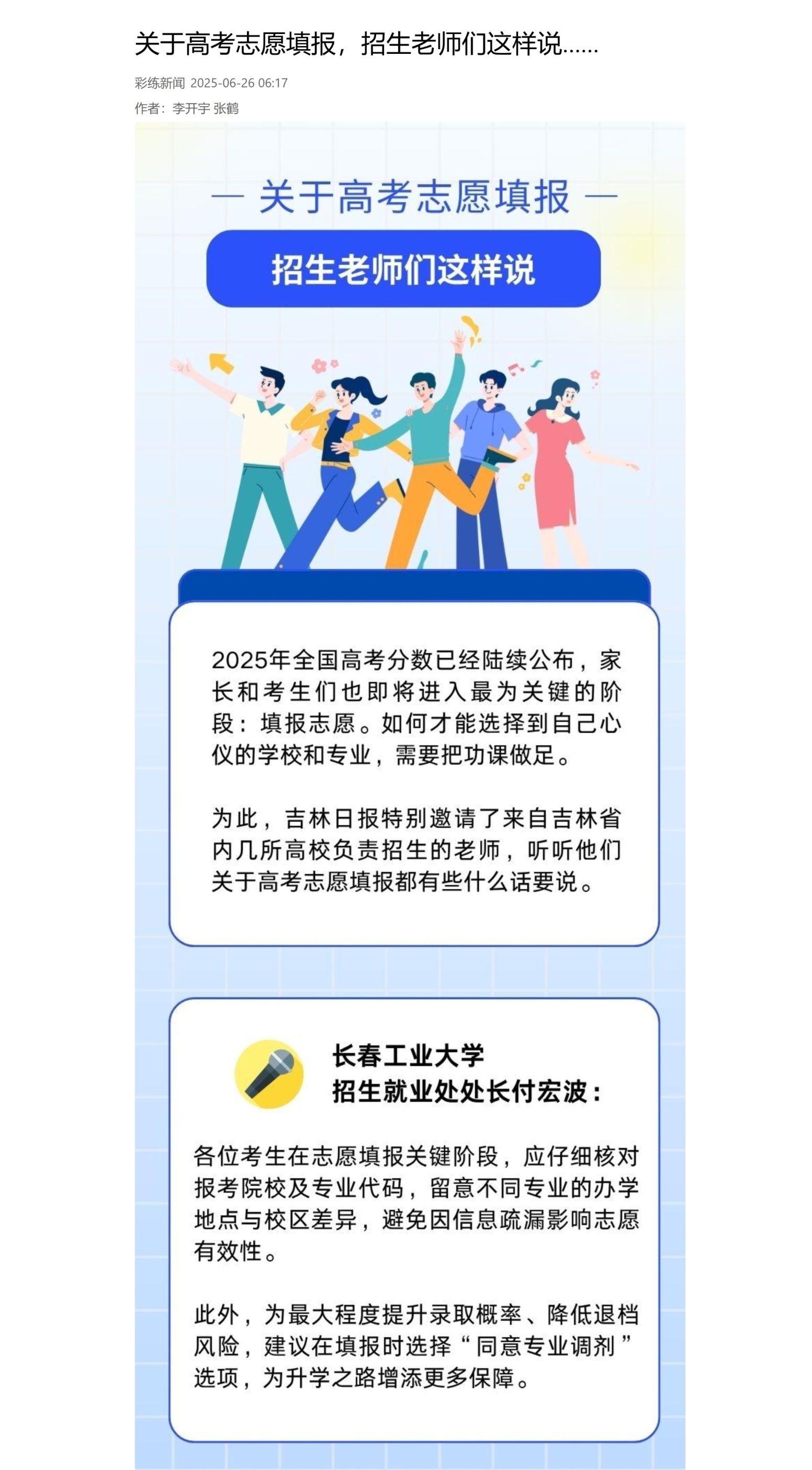Open the 关于高考志愿填报 infographic image

click(x=410, y=742)
